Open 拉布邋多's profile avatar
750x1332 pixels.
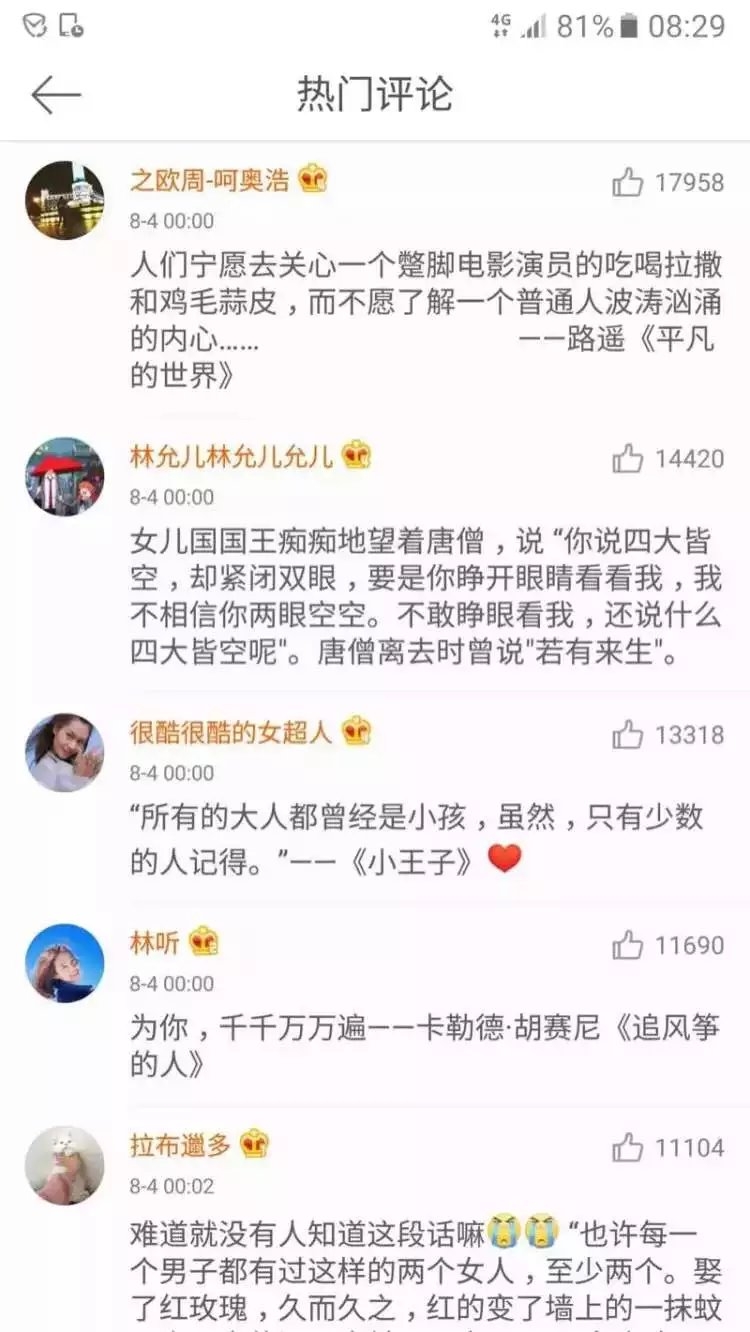(64, 1165)
